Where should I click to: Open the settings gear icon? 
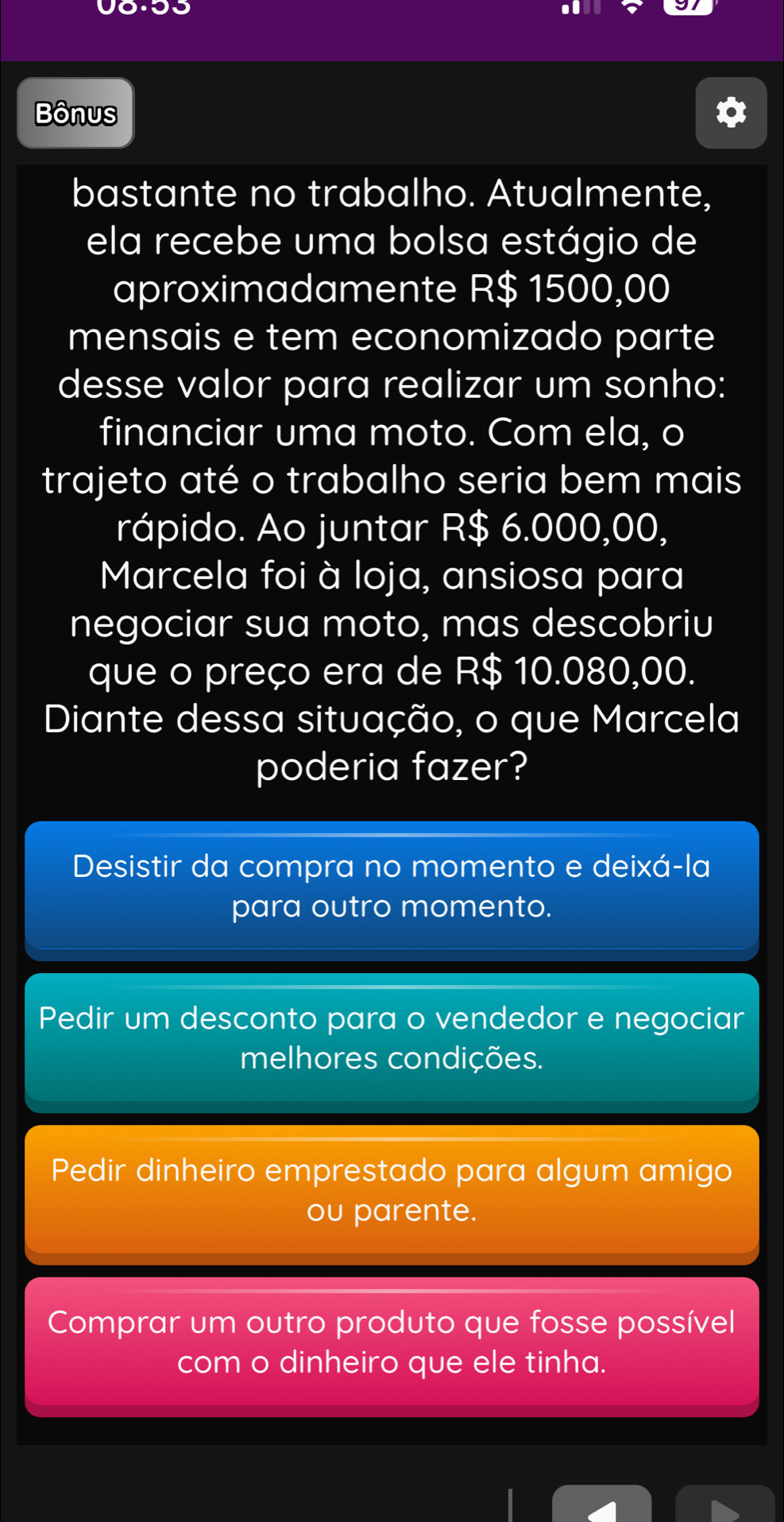(x=731, y=113)
